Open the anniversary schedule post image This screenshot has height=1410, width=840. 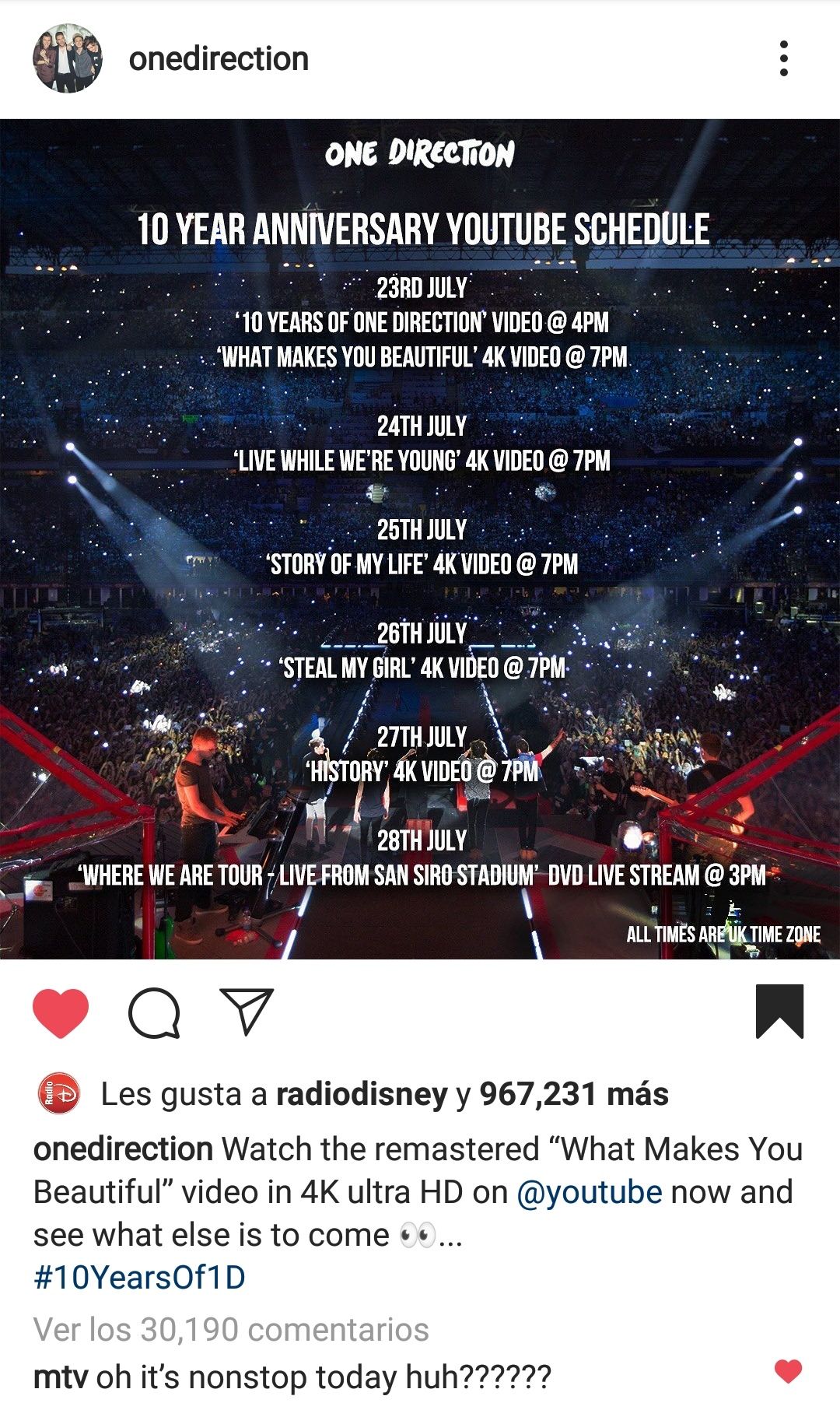tap(420, 538)
